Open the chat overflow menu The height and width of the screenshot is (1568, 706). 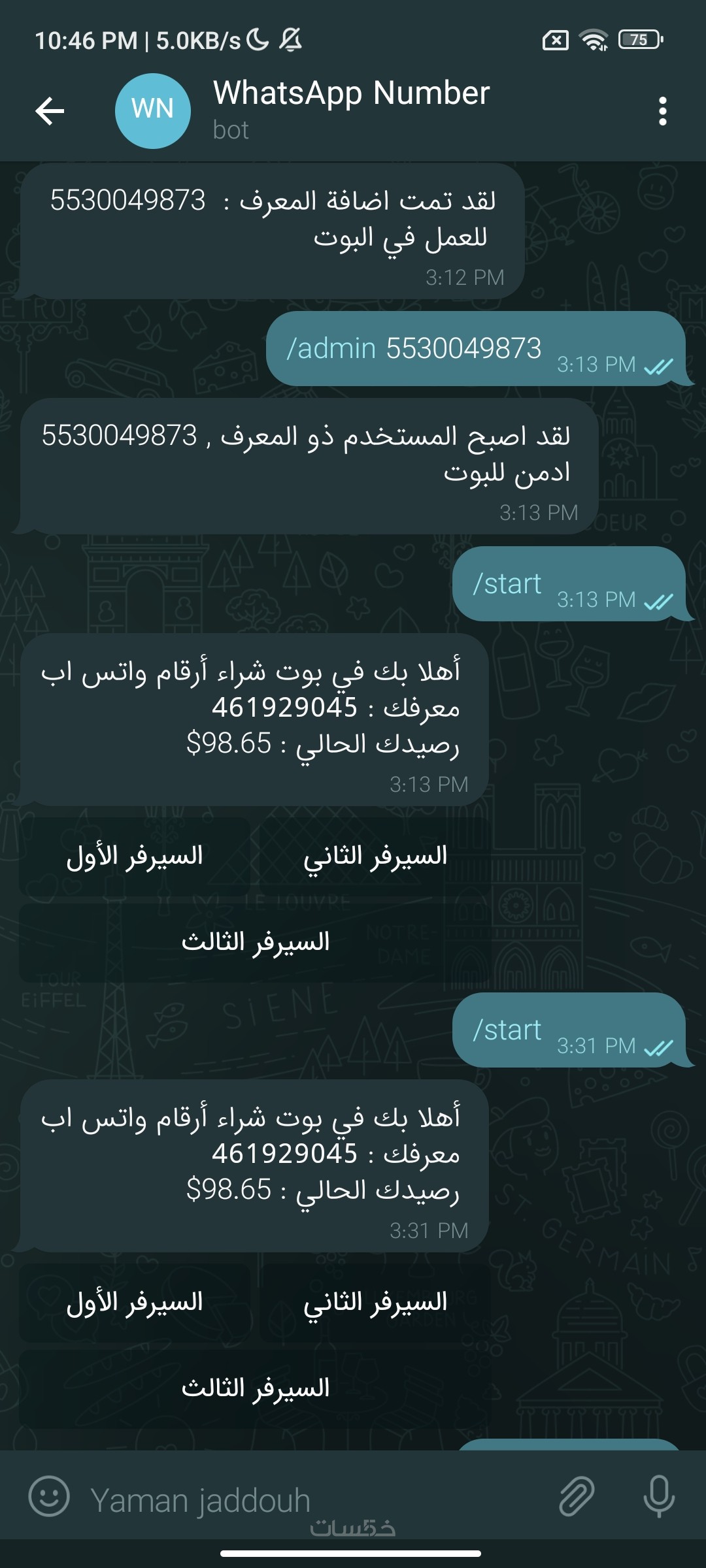pos(662,111)
